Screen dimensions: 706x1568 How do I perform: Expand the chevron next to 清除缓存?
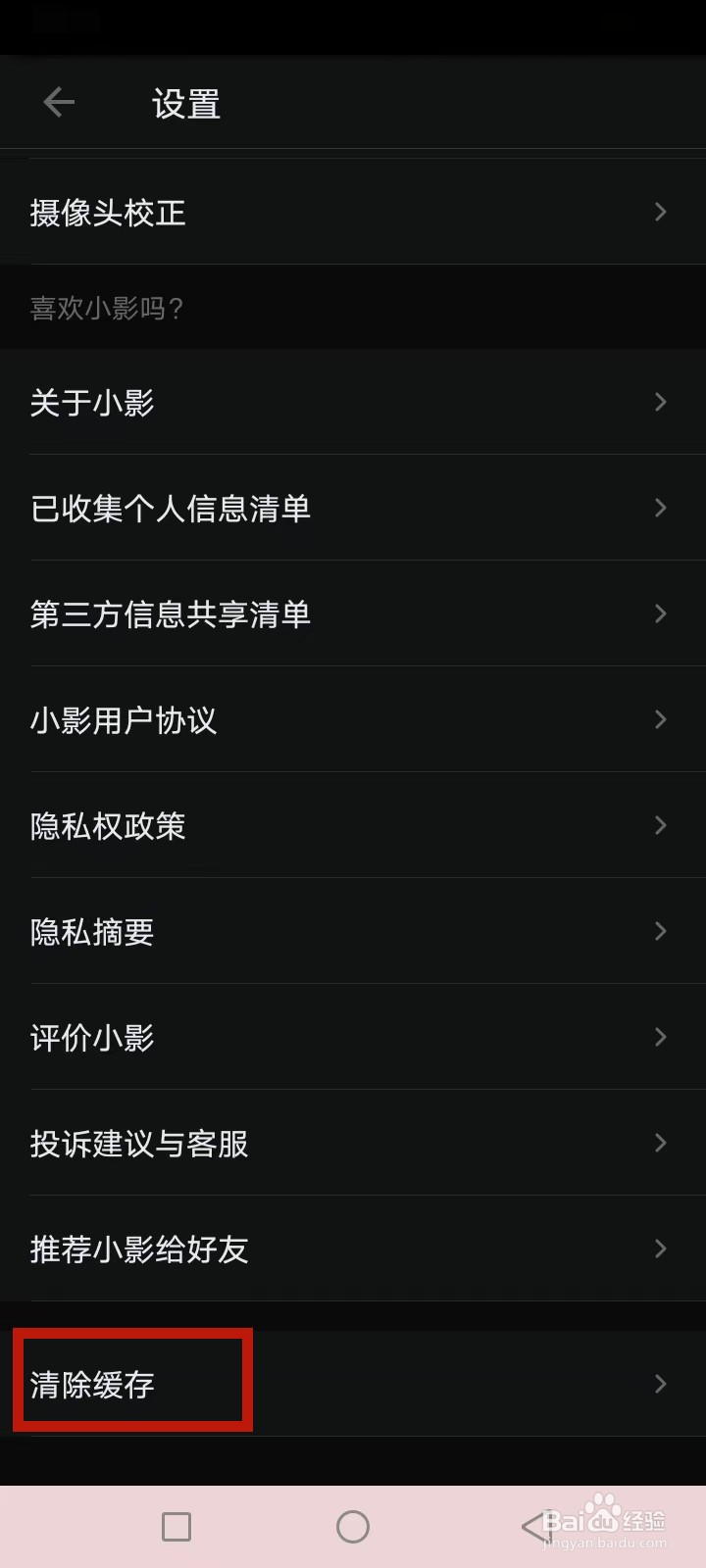pos(659,1384)
